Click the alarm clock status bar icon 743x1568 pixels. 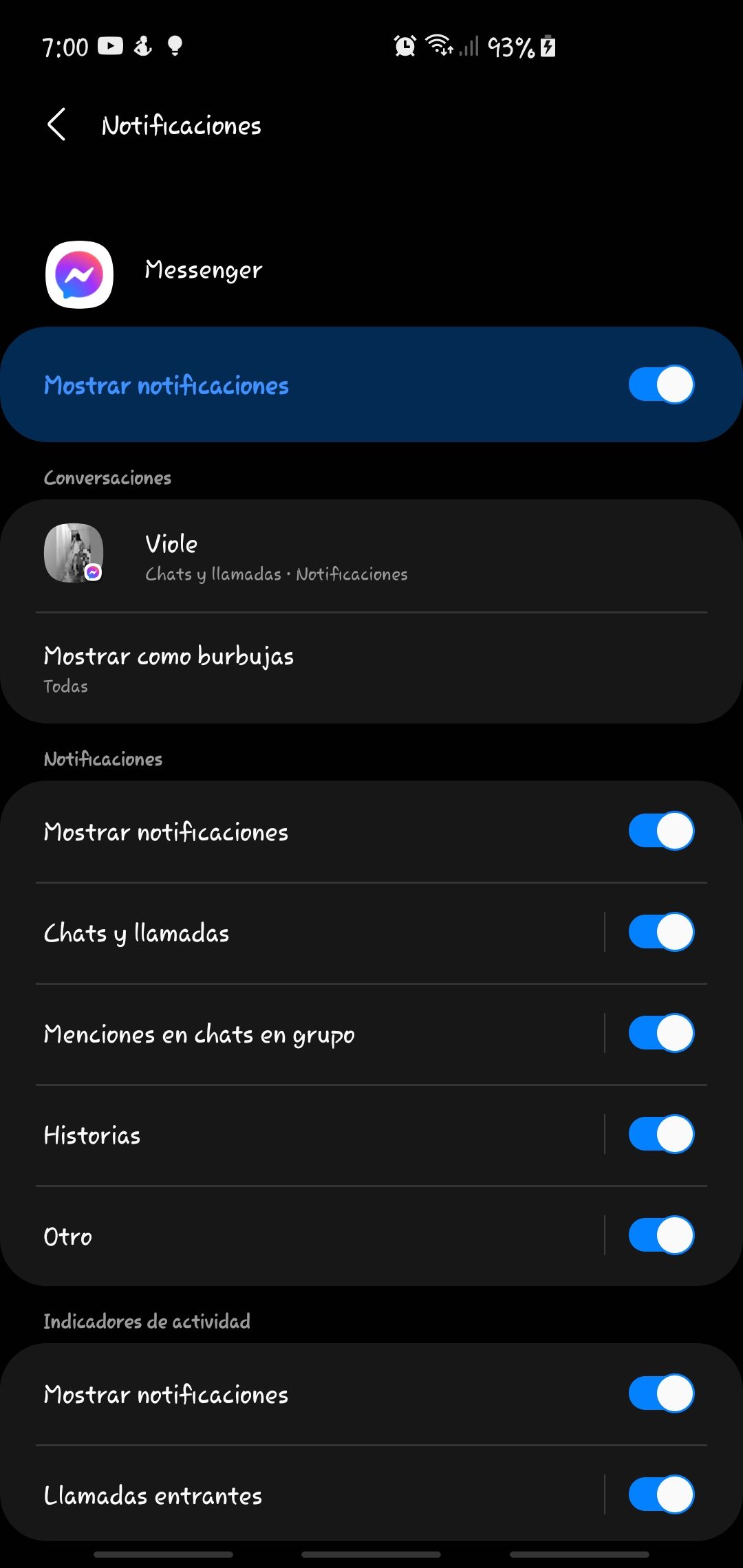pyautogui.click(x=405, y=46)
